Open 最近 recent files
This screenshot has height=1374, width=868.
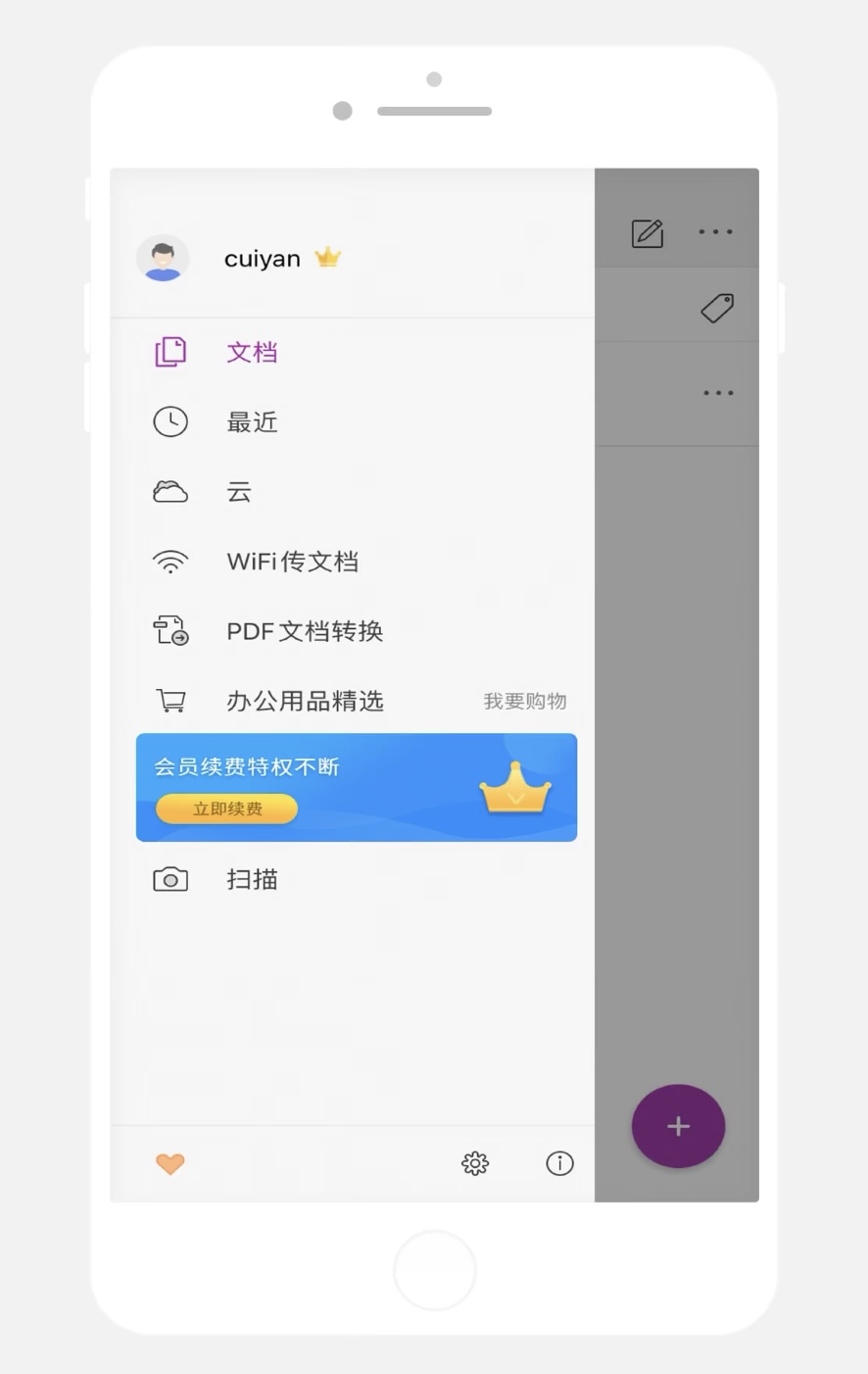252,422
